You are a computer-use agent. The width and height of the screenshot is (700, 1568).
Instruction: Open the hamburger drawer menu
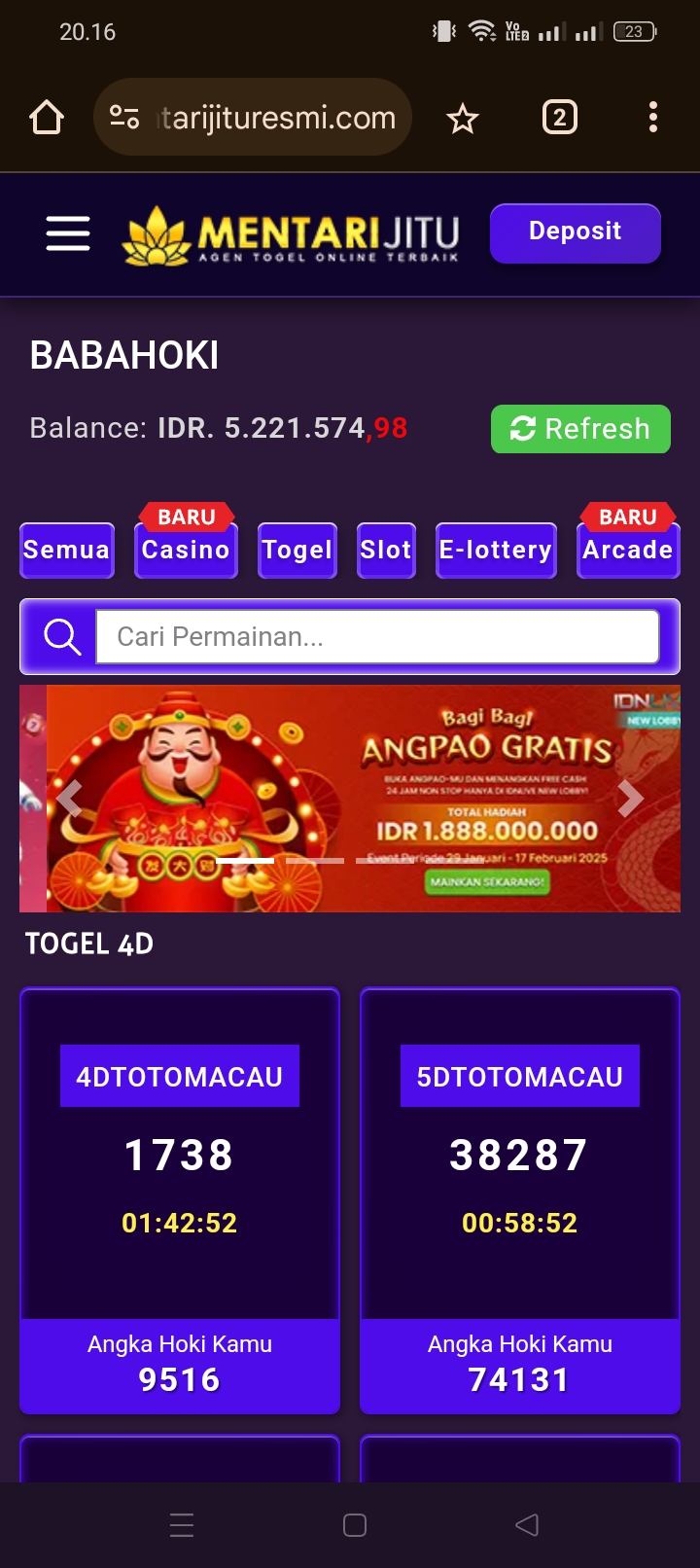[68, 233]
